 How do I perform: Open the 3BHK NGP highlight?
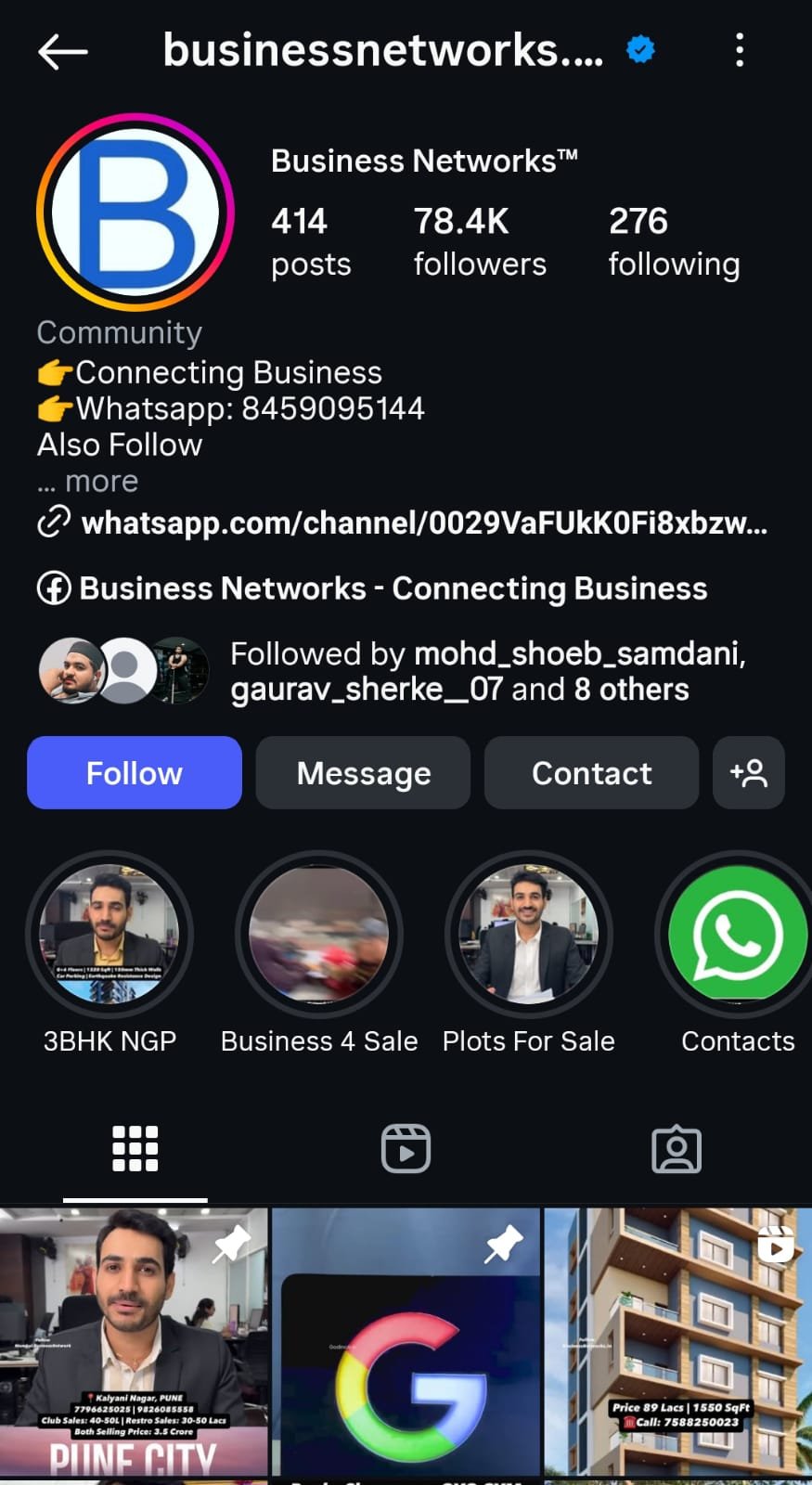tap(110, 935)
